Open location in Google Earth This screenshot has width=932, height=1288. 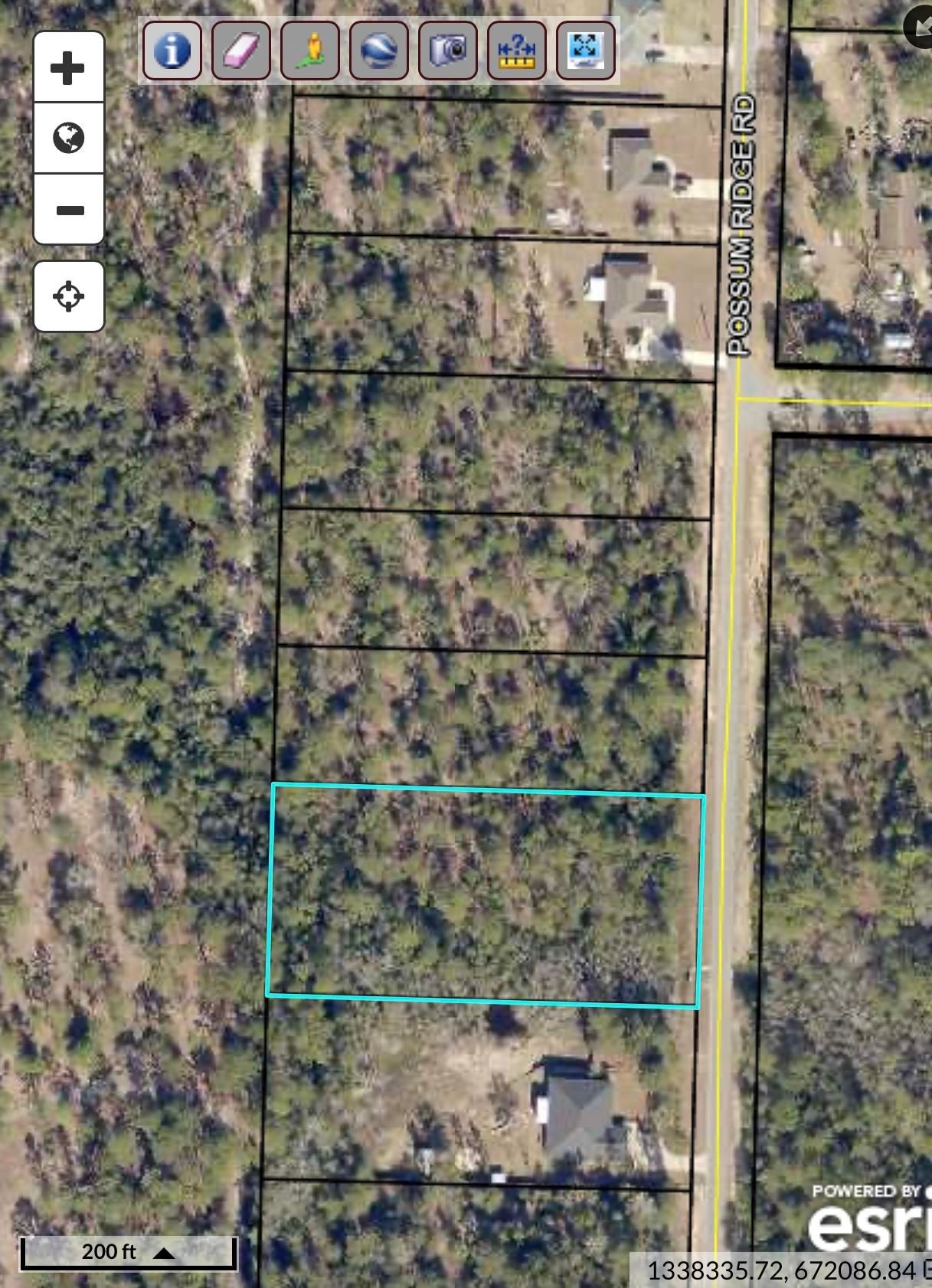click(x=379, y=51)
